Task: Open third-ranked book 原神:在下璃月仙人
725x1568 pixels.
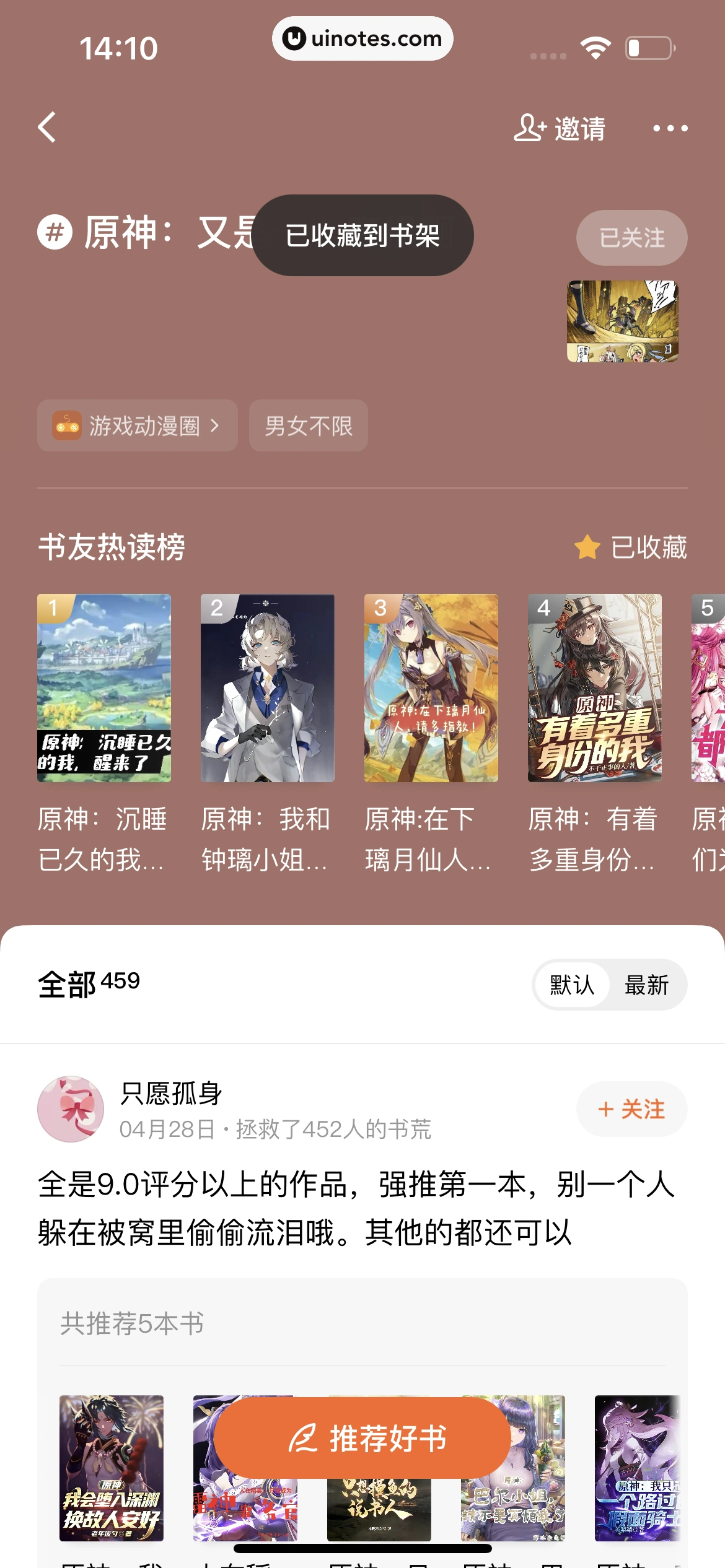Action: [x=431, y=688]
